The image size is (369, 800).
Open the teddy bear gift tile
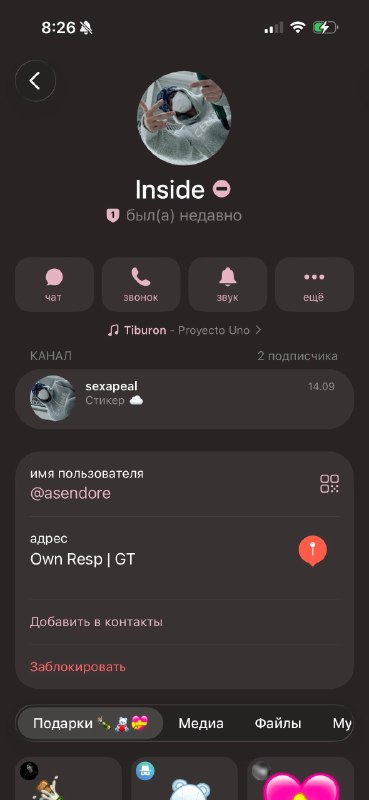[184, 779]
